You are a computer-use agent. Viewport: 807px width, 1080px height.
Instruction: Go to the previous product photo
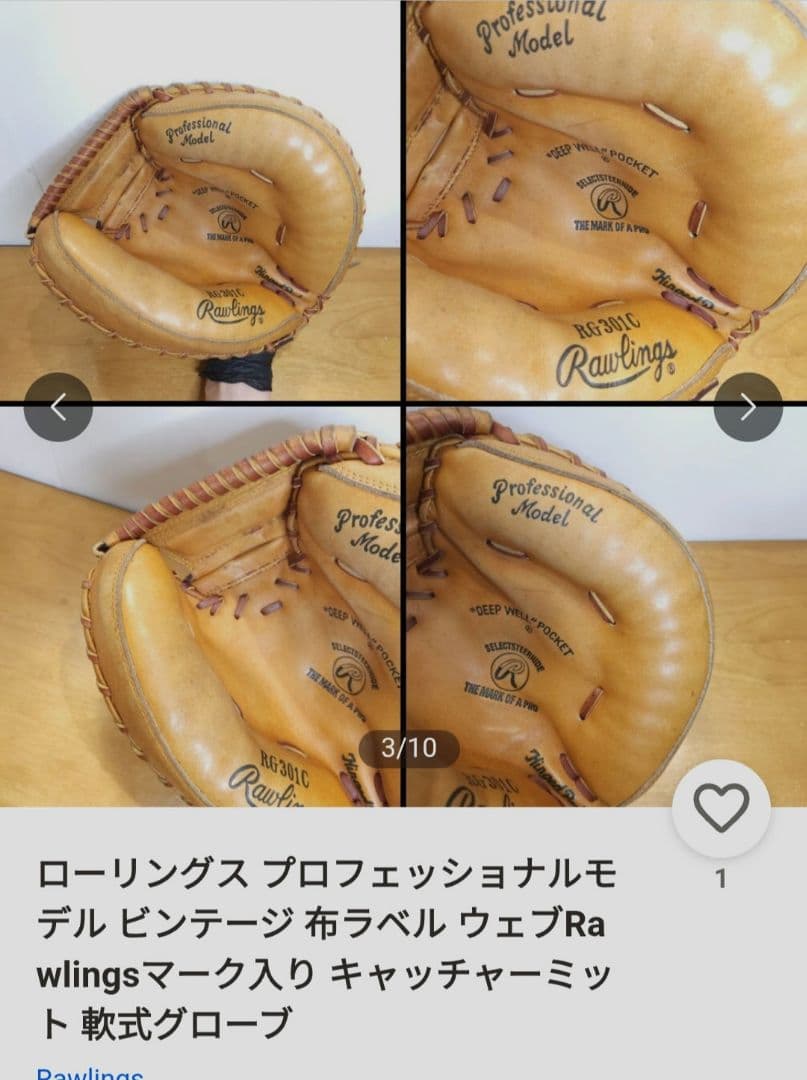coord(59,407)
